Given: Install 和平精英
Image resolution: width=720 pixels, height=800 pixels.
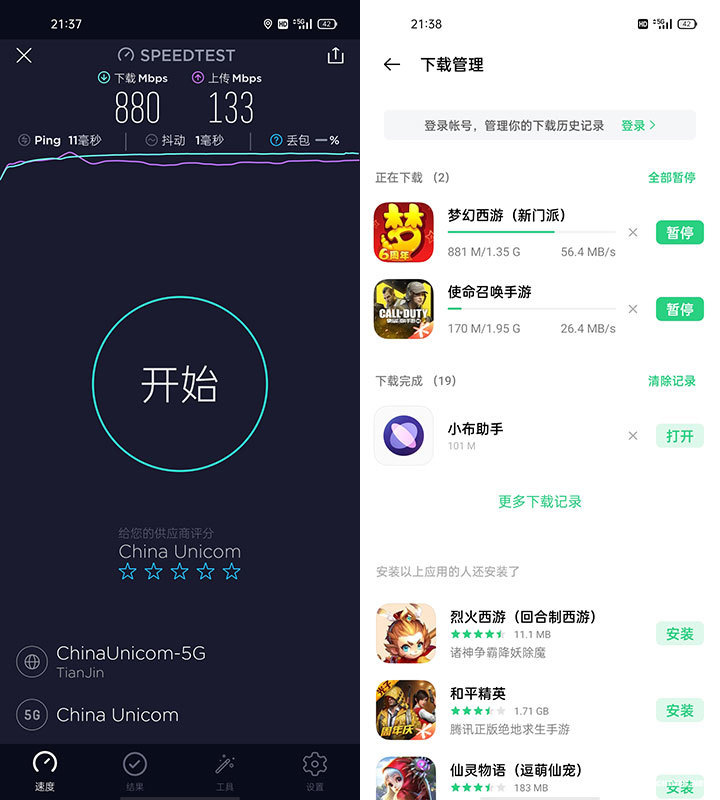Looking at the screenshot, I should [x=679, y=710].
